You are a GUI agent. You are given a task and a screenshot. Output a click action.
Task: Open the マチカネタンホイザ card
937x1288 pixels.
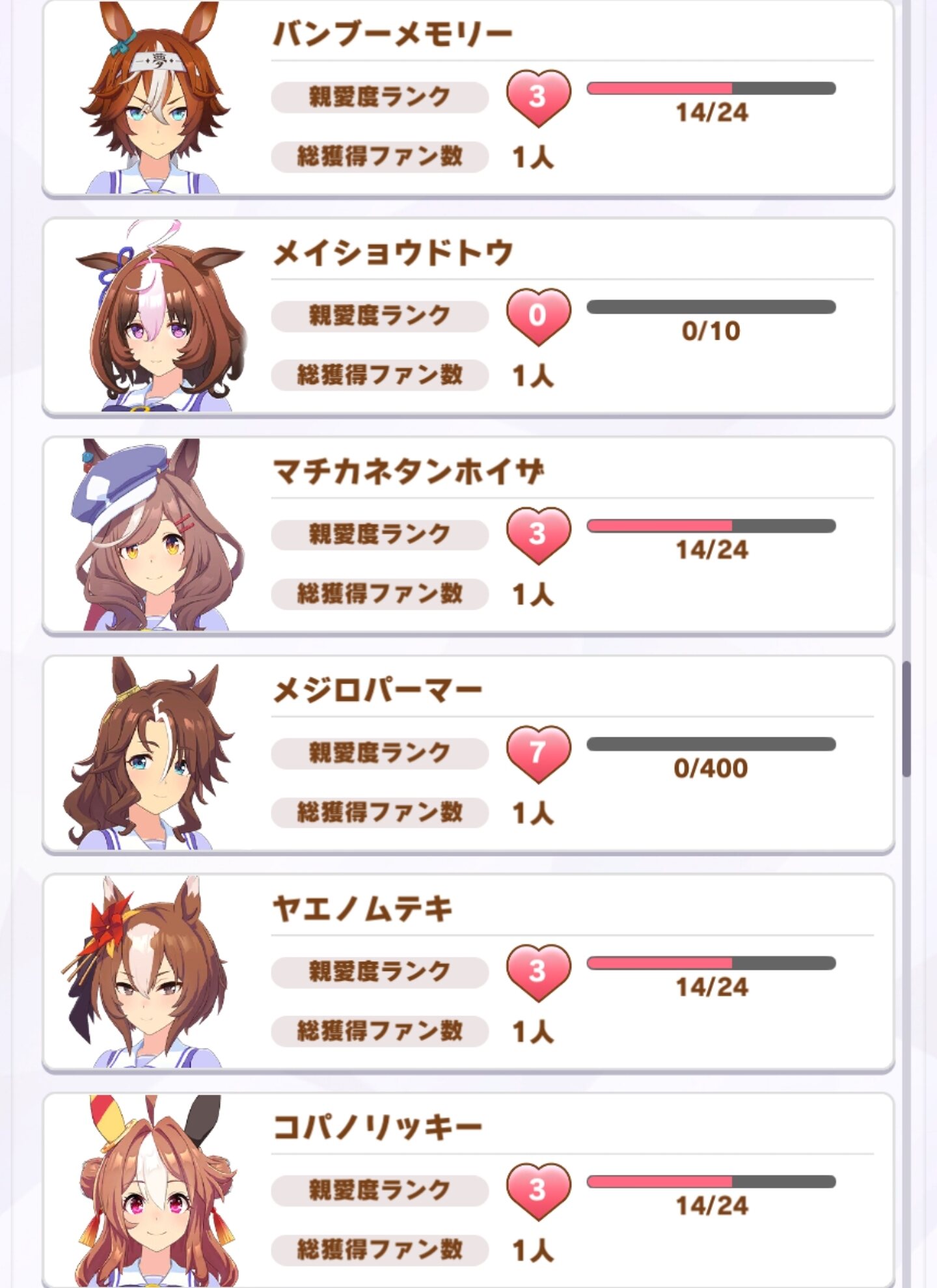click(x=468, y=536)
